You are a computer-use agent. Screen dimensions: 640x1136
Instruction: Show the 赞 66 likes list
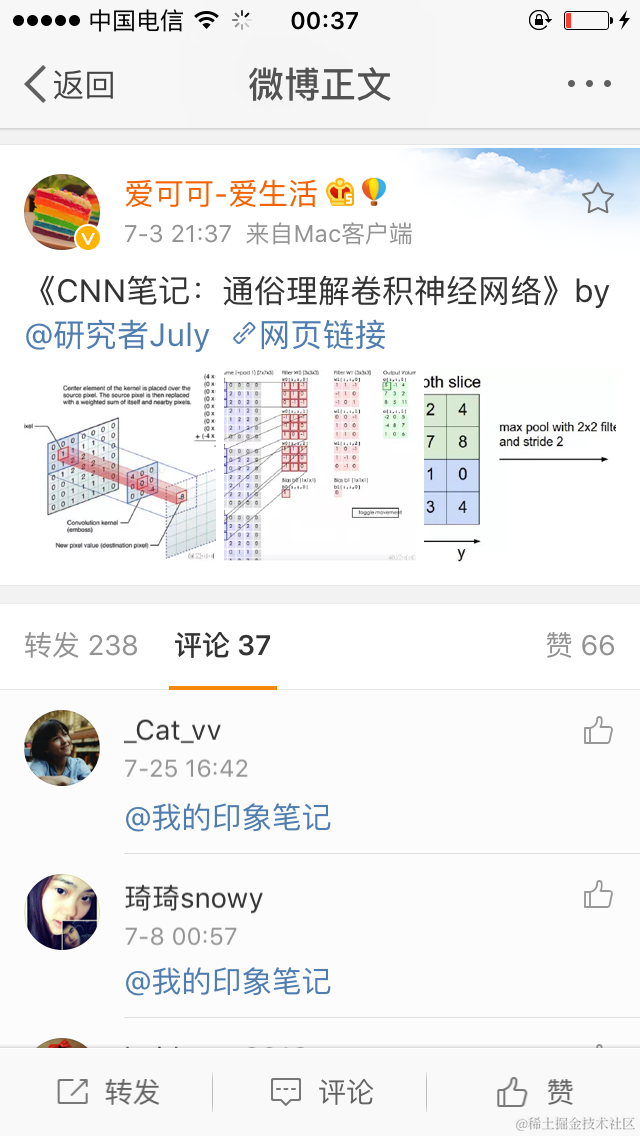580,645
